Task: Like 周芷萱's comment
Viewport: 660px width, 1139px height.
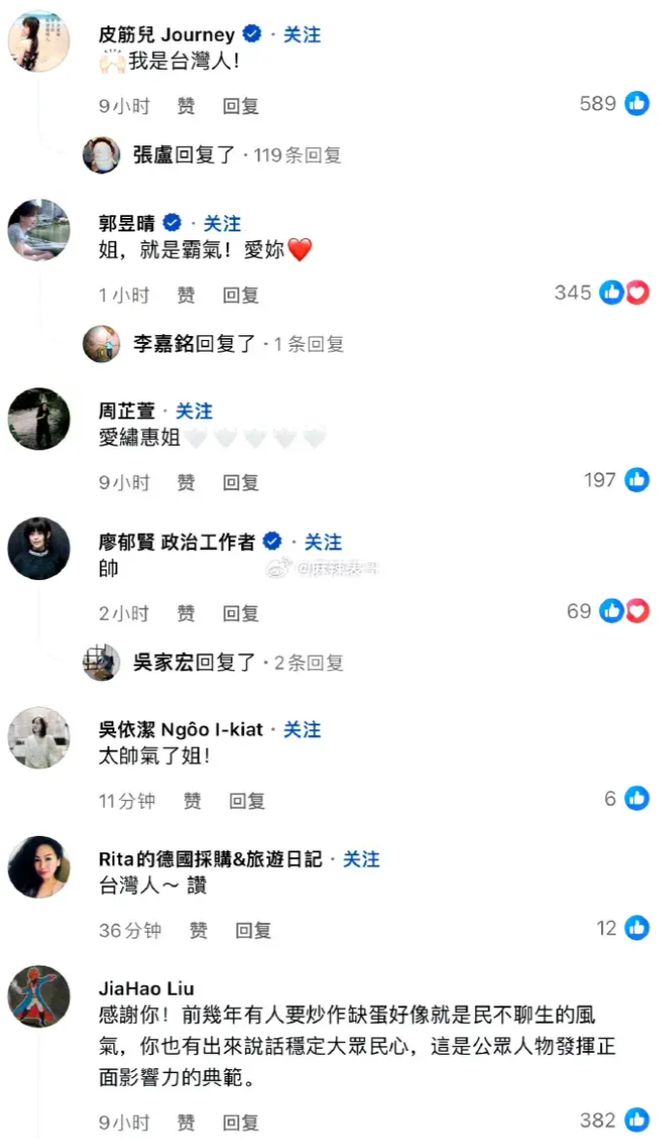Action: [186, 482]
